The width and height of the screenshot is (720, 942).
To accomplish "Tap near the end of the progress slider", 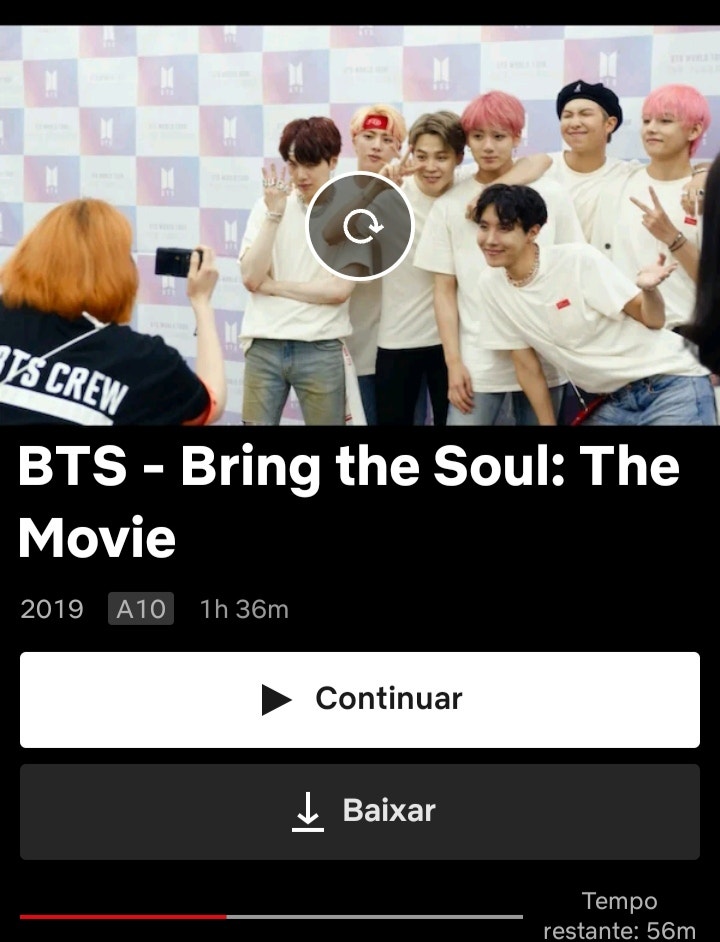I will click(x=500, y=913).
